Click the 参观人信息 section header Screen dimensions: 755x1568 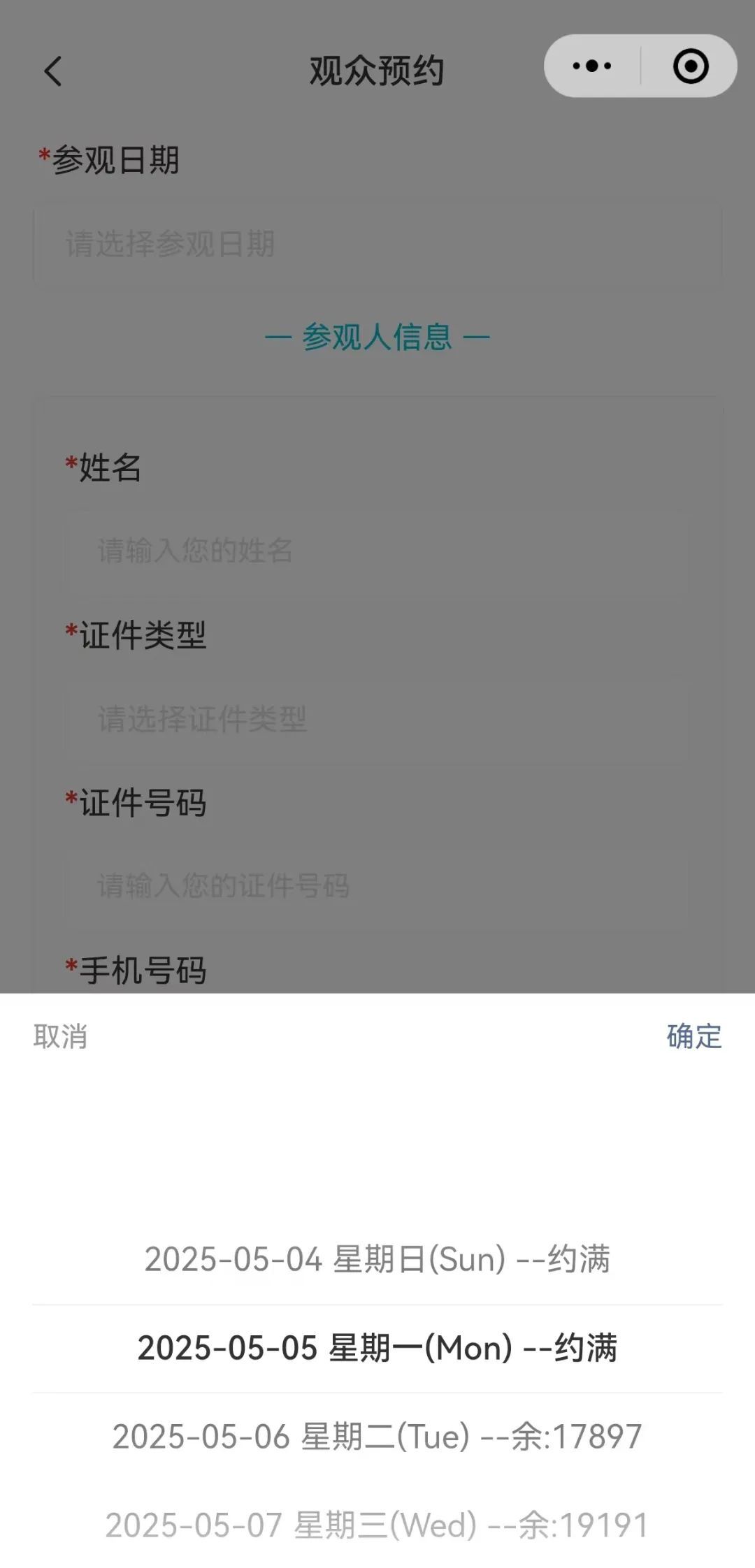tap(377, 337)
